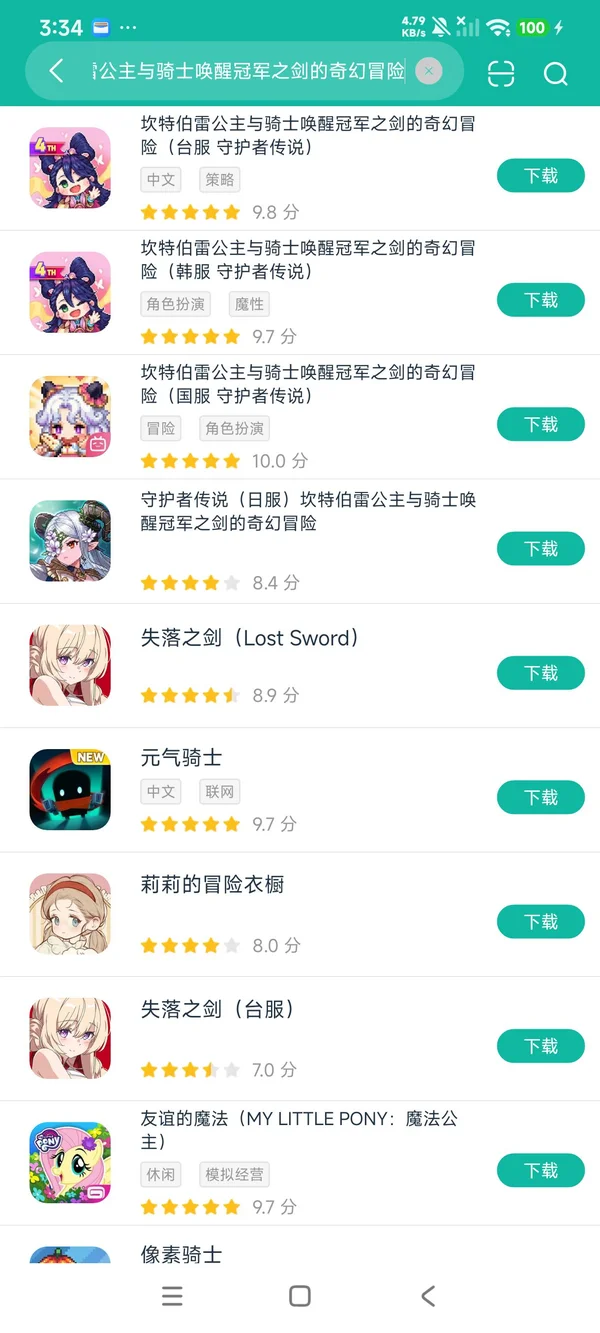The height and width of the screenshot is (1333, 600).
Task: Download the 国服 守护者传说 version
Action: pos(540,425)
